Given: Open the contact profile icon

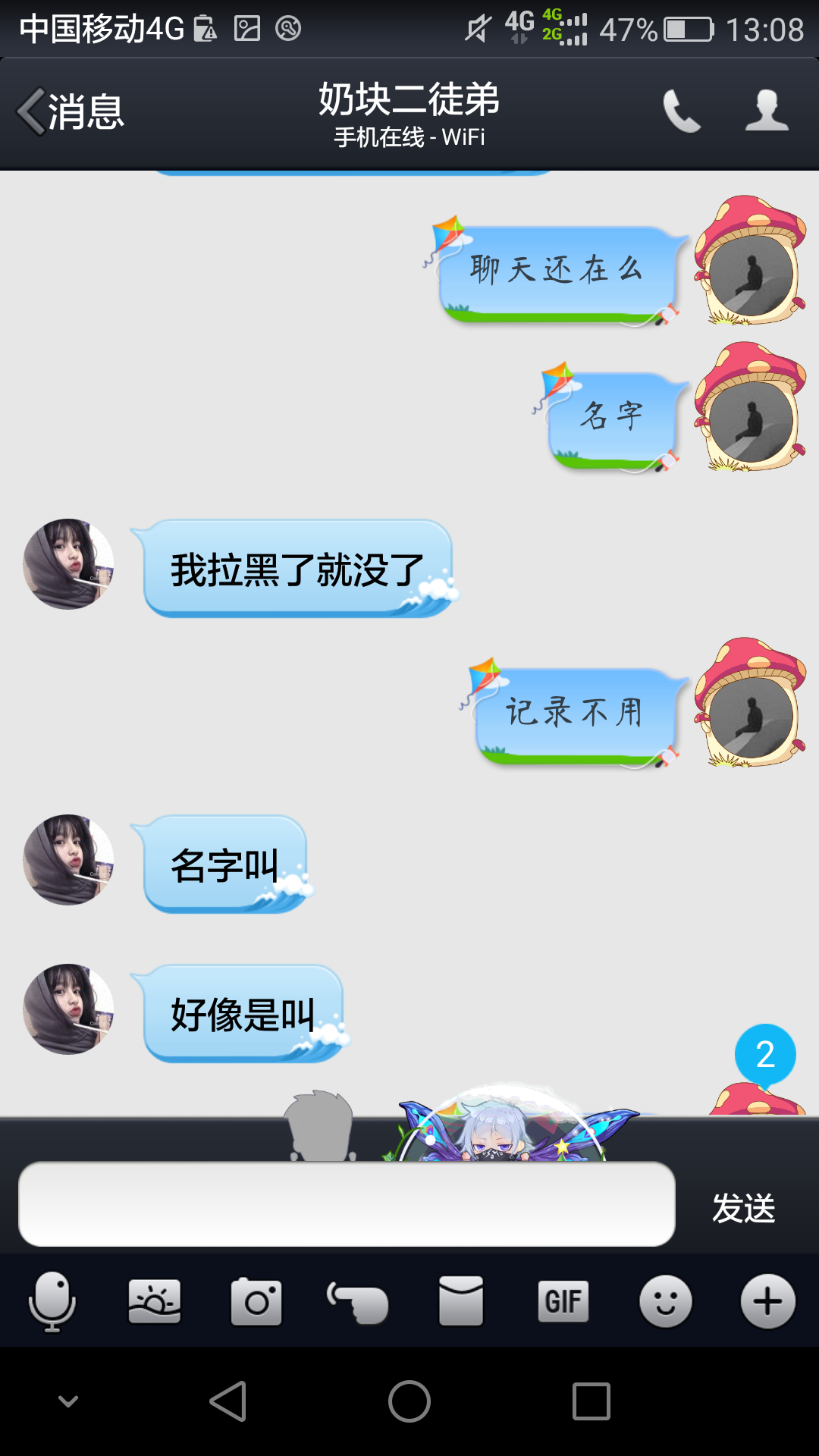Looking at the screenshot, I should point(767,111).
